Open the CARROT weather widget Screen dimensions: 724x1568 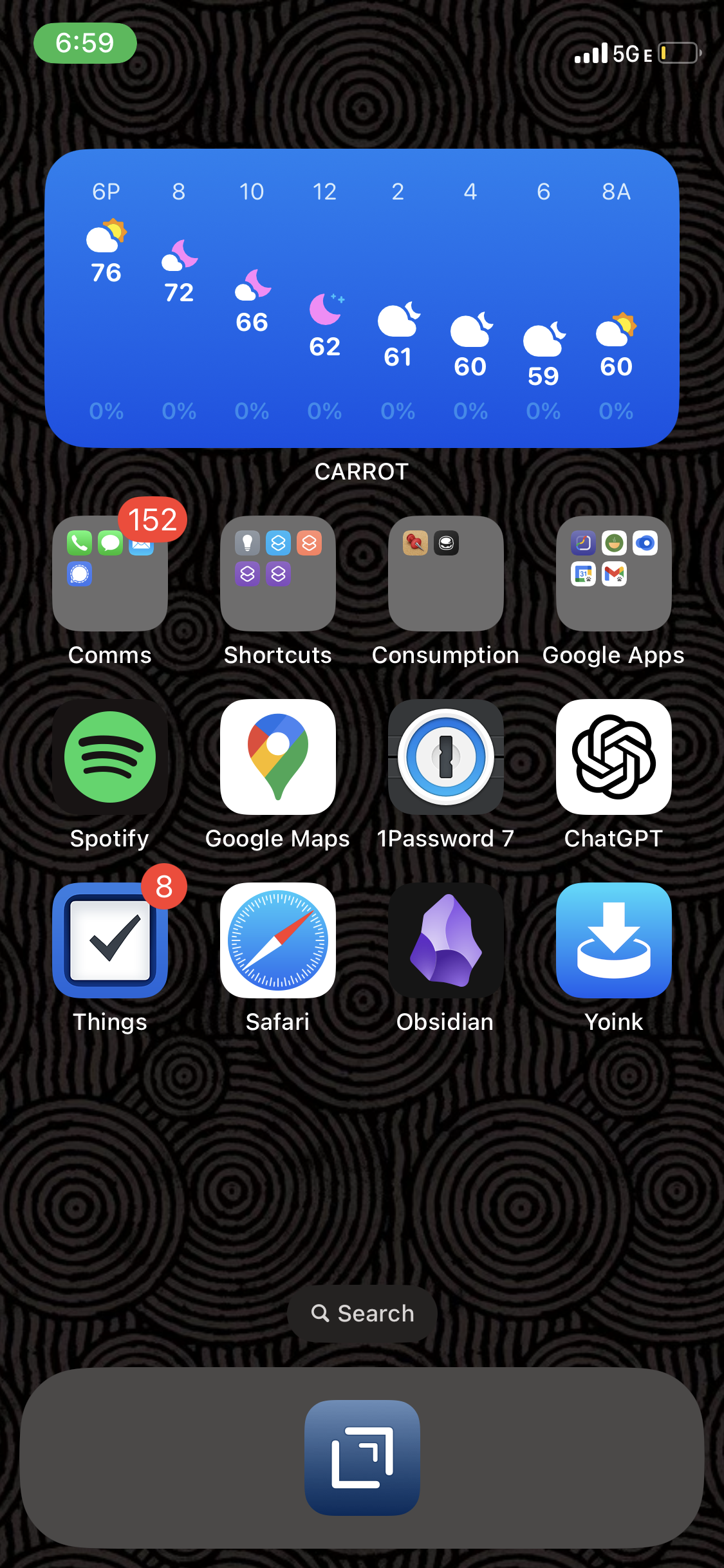[362, 298]
